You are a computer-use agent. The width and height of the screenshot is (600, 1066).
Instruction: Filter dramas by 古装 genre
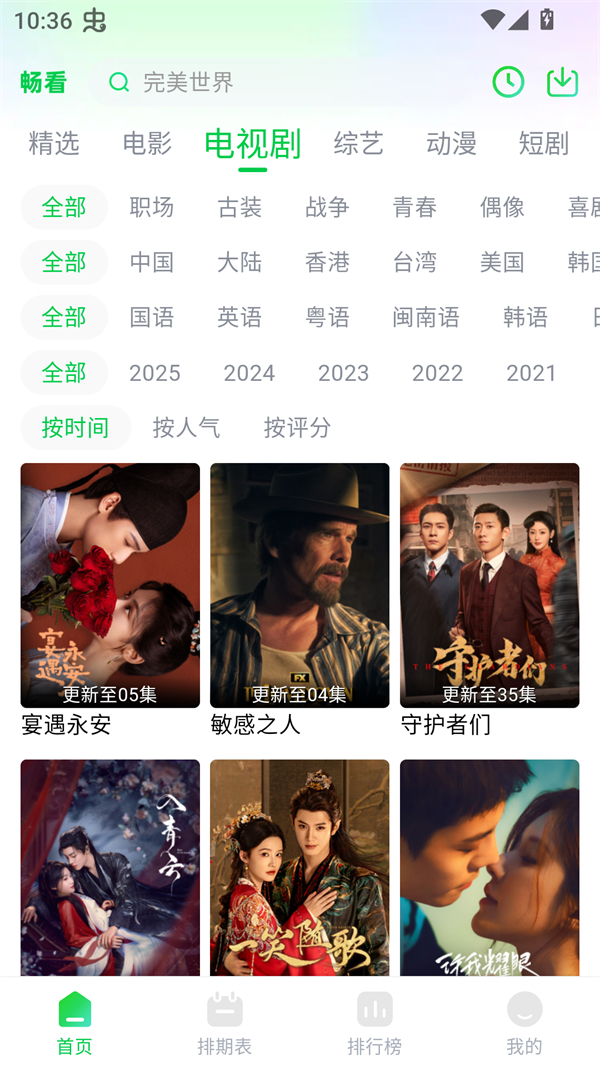240,207
